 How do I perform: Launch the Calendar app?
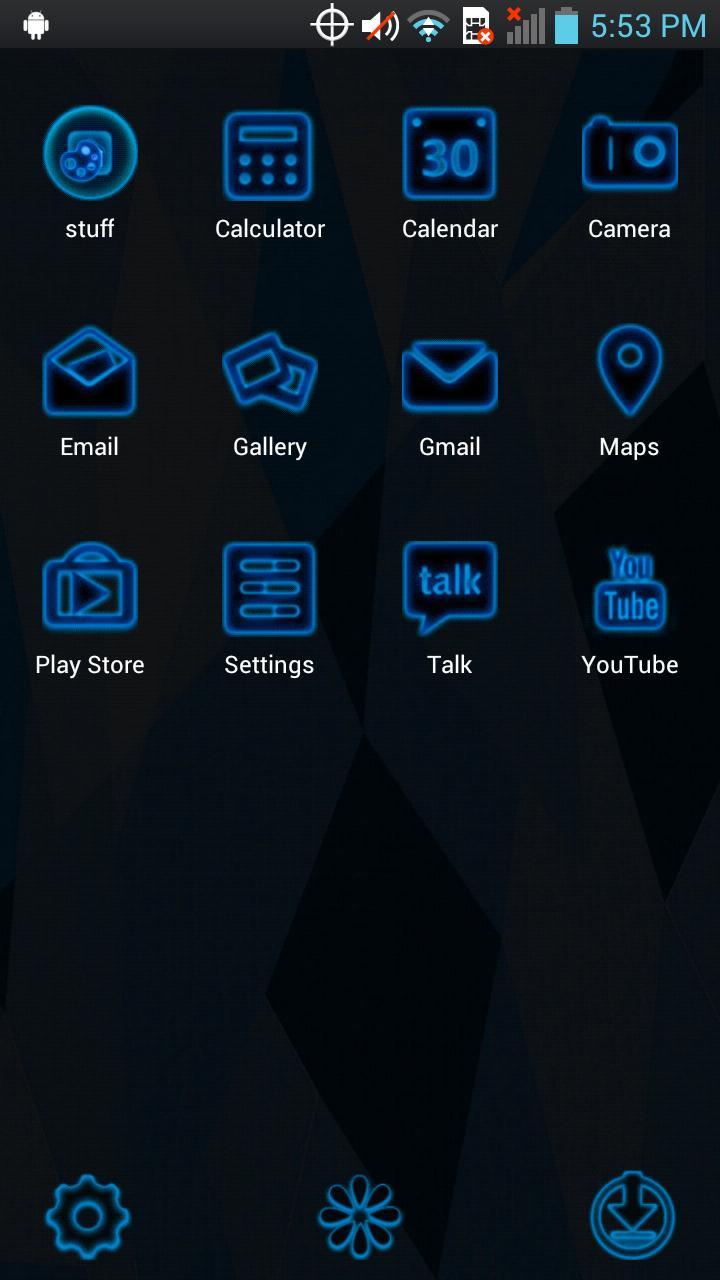pos(449,153)
